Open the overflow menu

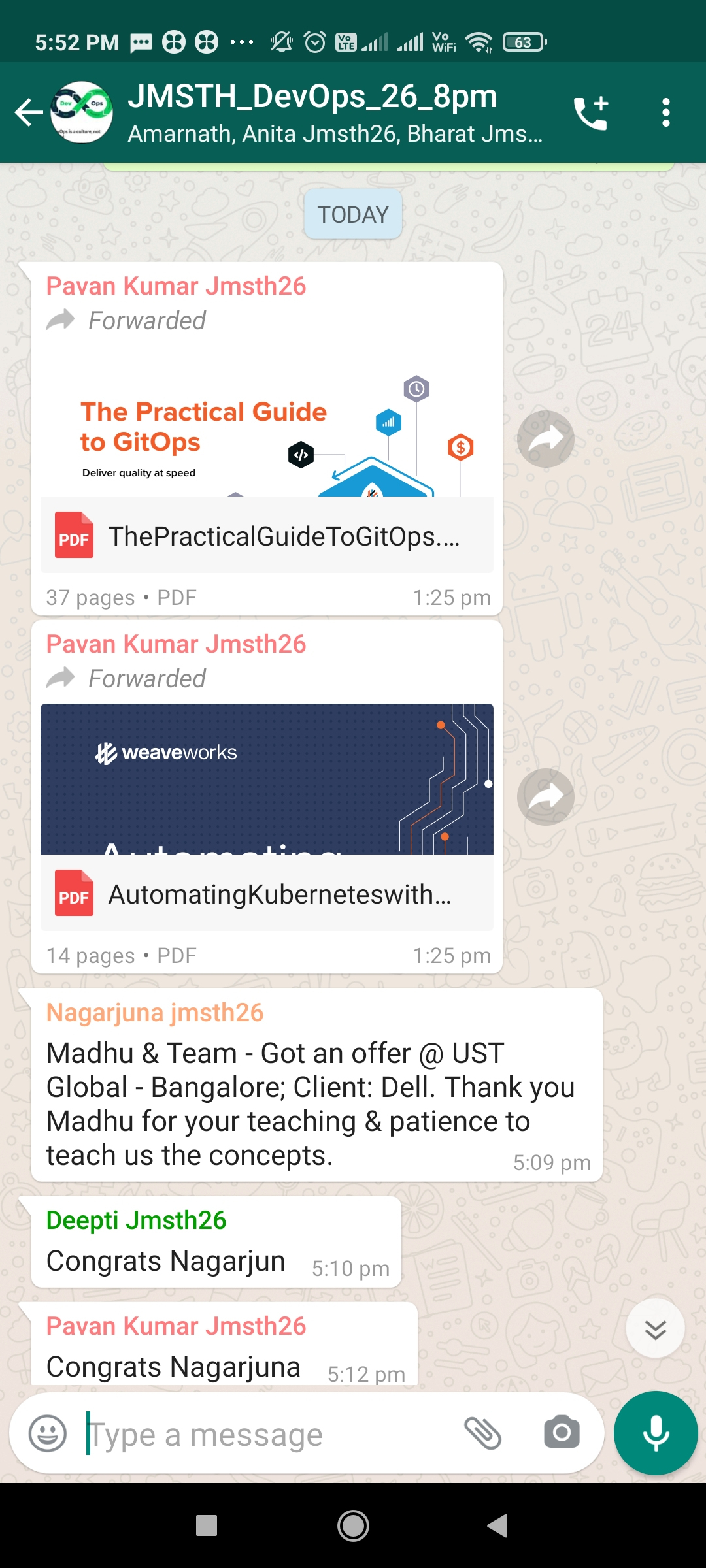click(665, 112)
